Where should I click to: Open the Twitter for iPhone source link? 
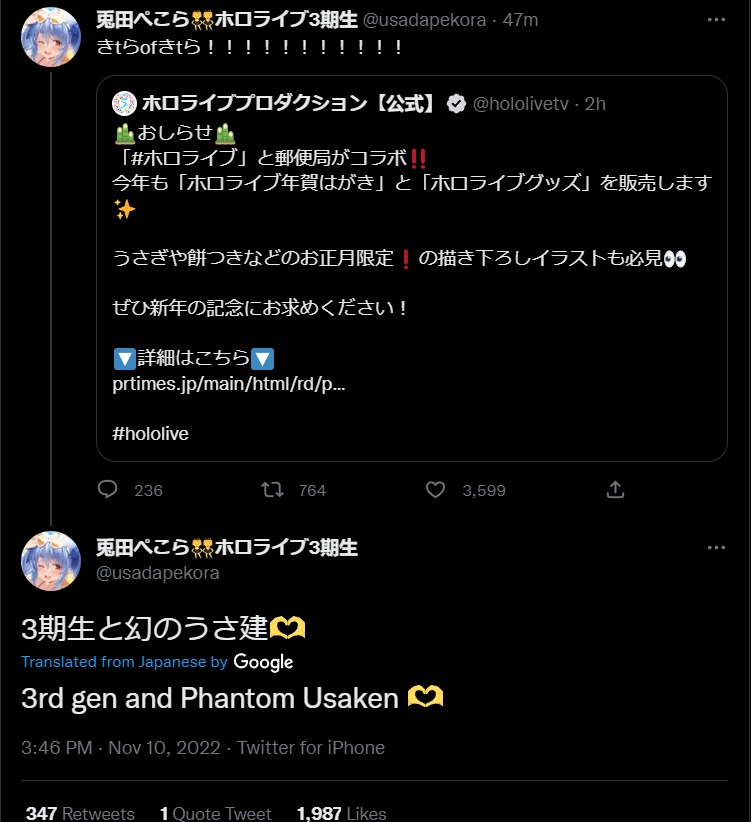pyautogui.click(x=311, y=747)
